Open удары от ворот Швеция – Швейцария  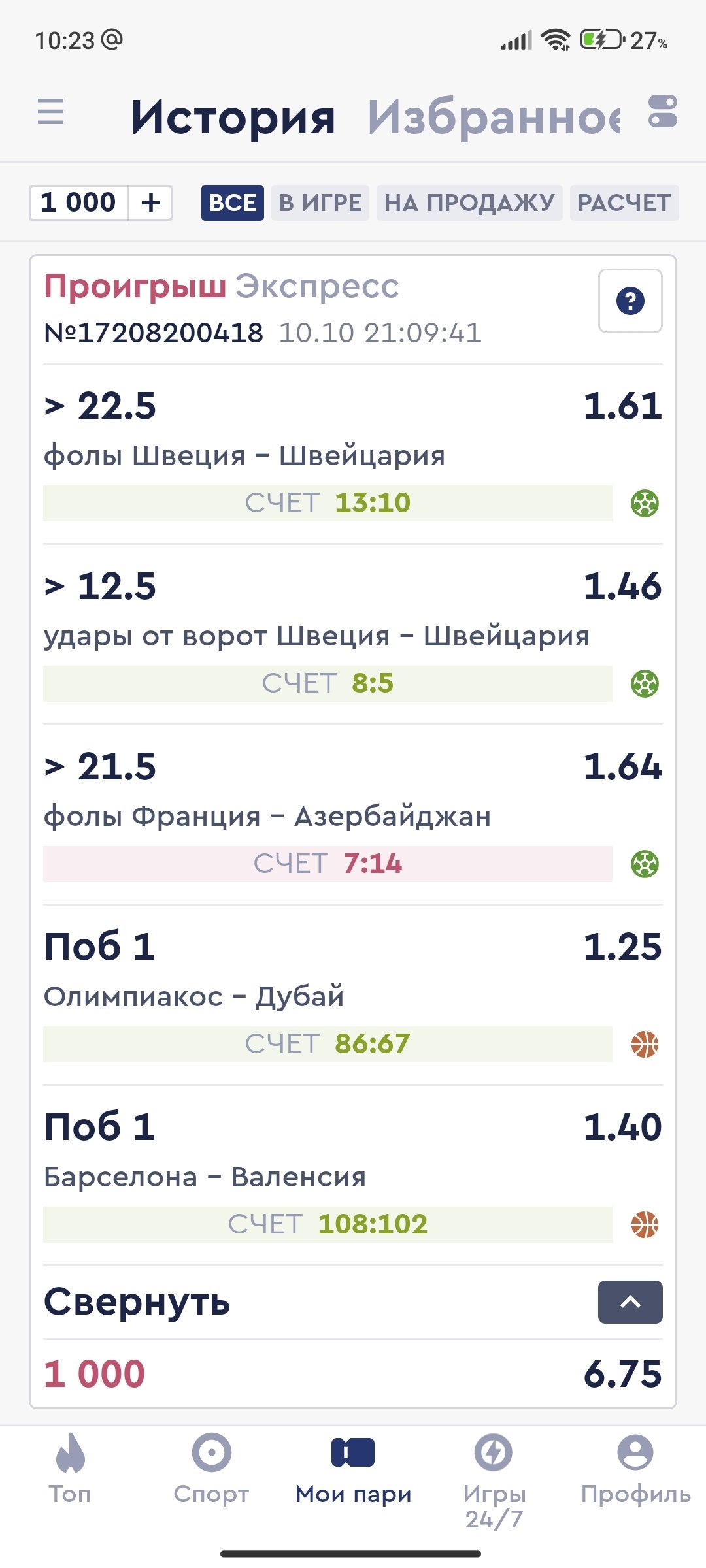pyautogui.click(x=316, y=636)
